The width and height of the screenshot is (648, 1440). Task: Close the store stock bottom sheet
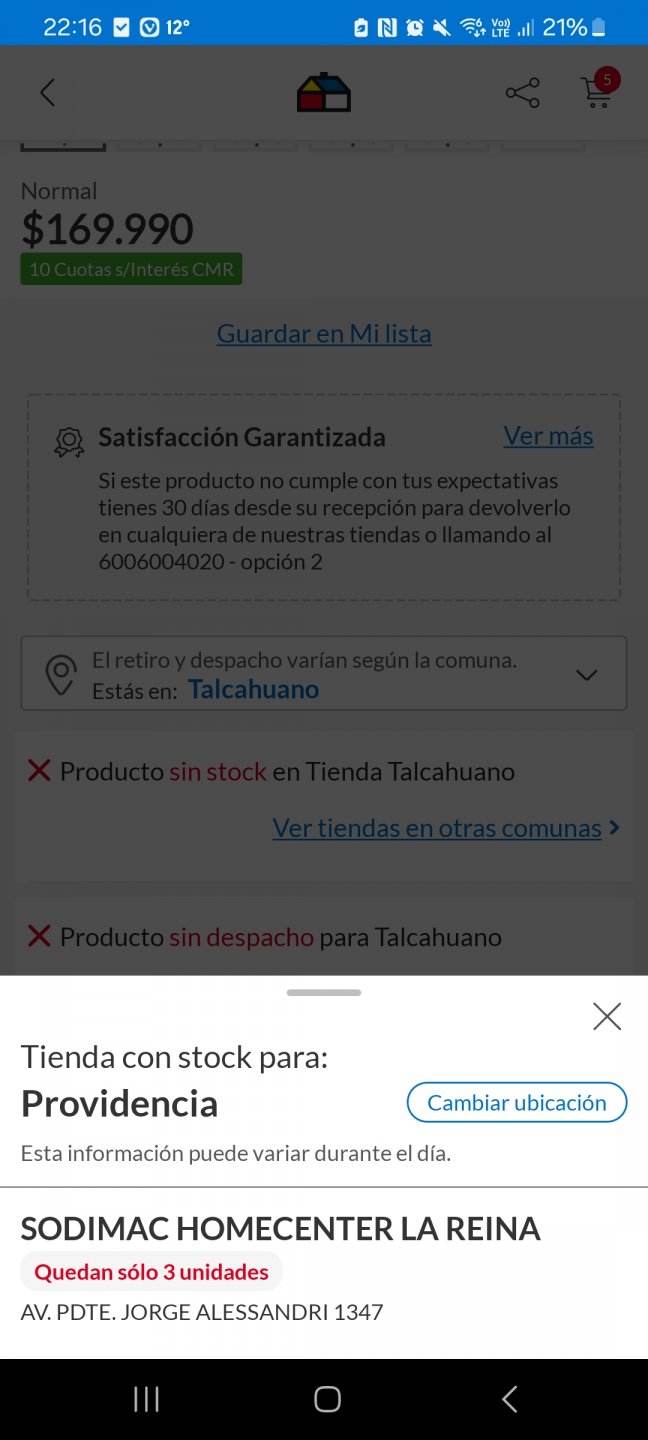[606, 1017]
